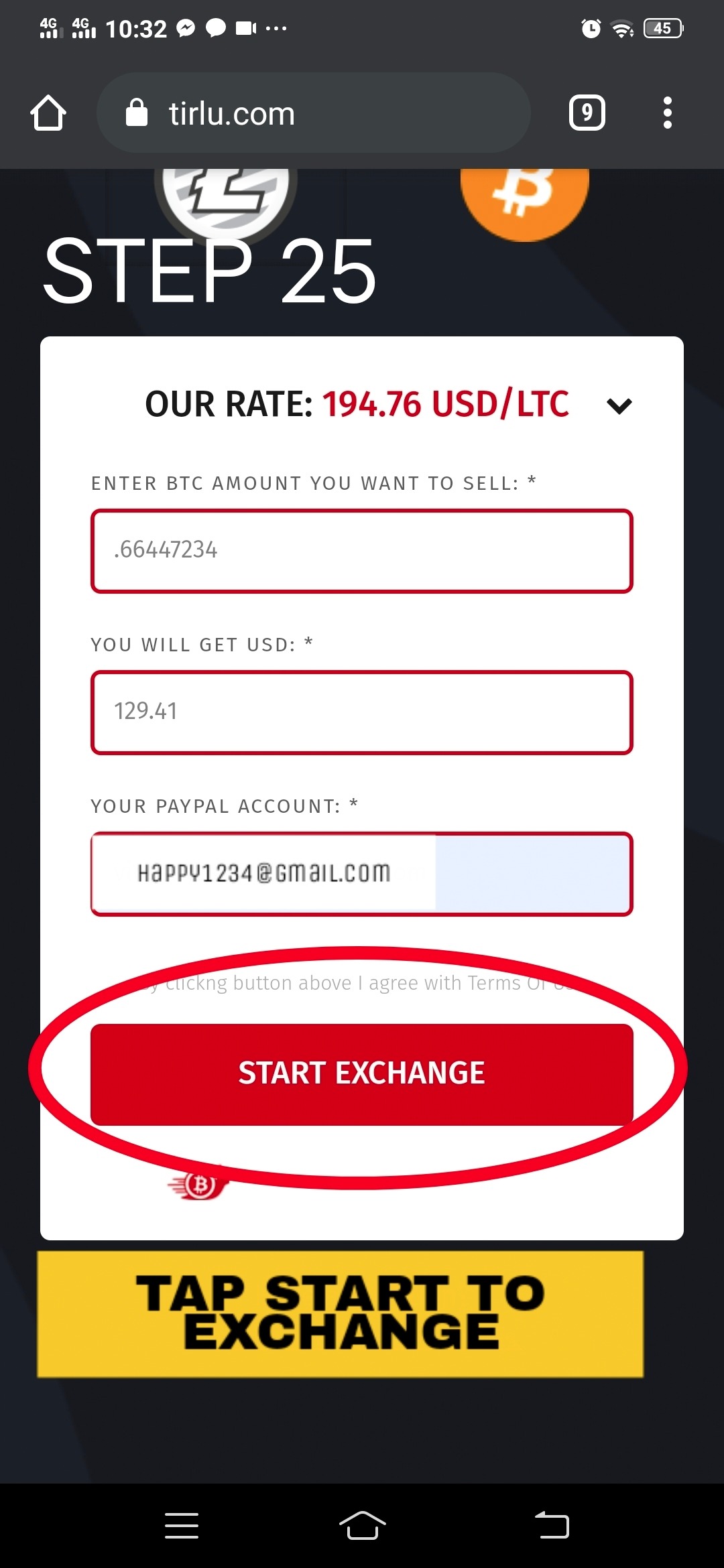Viewport: 724px width, 1568px height.
Task: Tap the tirlu.com address bar
Action: [313, 113]
